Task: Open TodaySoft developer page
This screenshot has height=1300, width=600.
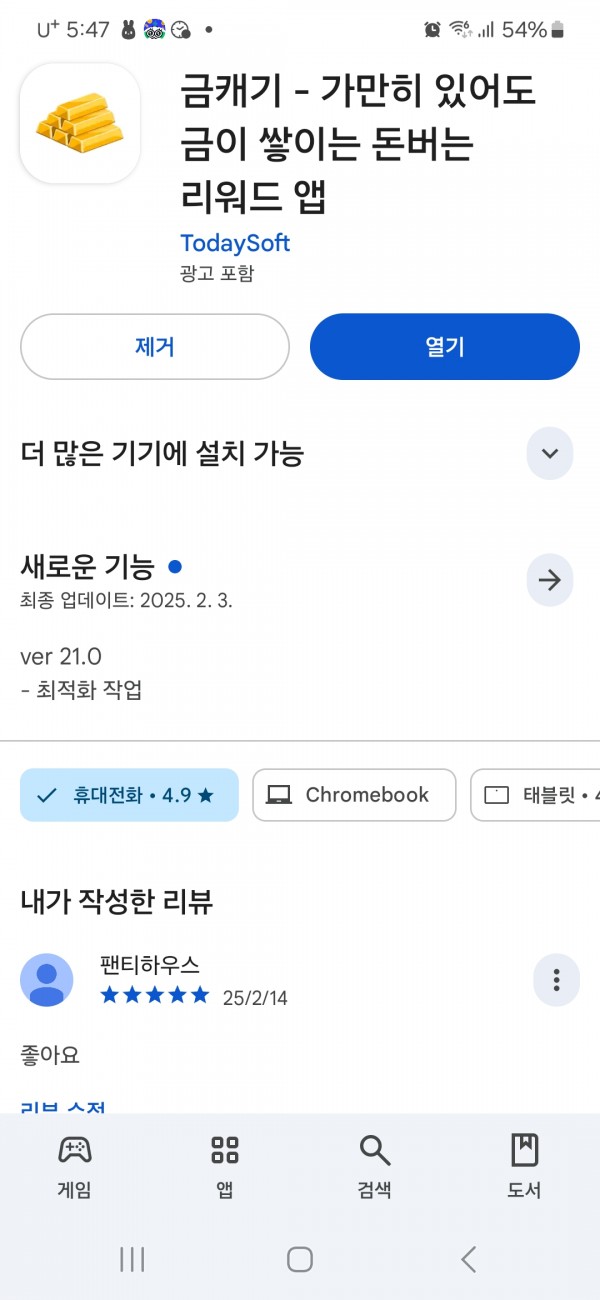Action: (x=235, y=243)
